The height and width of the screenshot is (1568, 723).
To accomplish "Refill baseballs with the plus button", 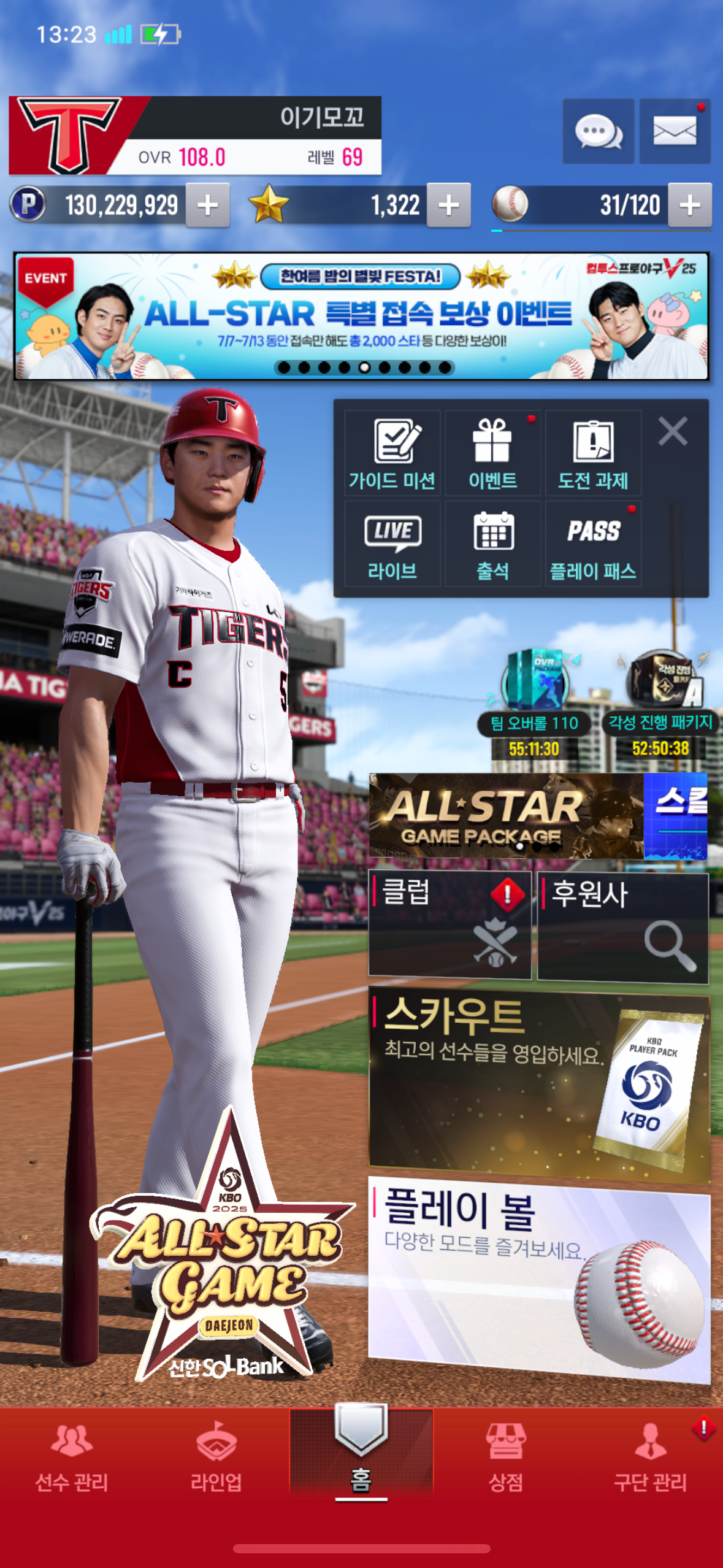I will point(689,206).
